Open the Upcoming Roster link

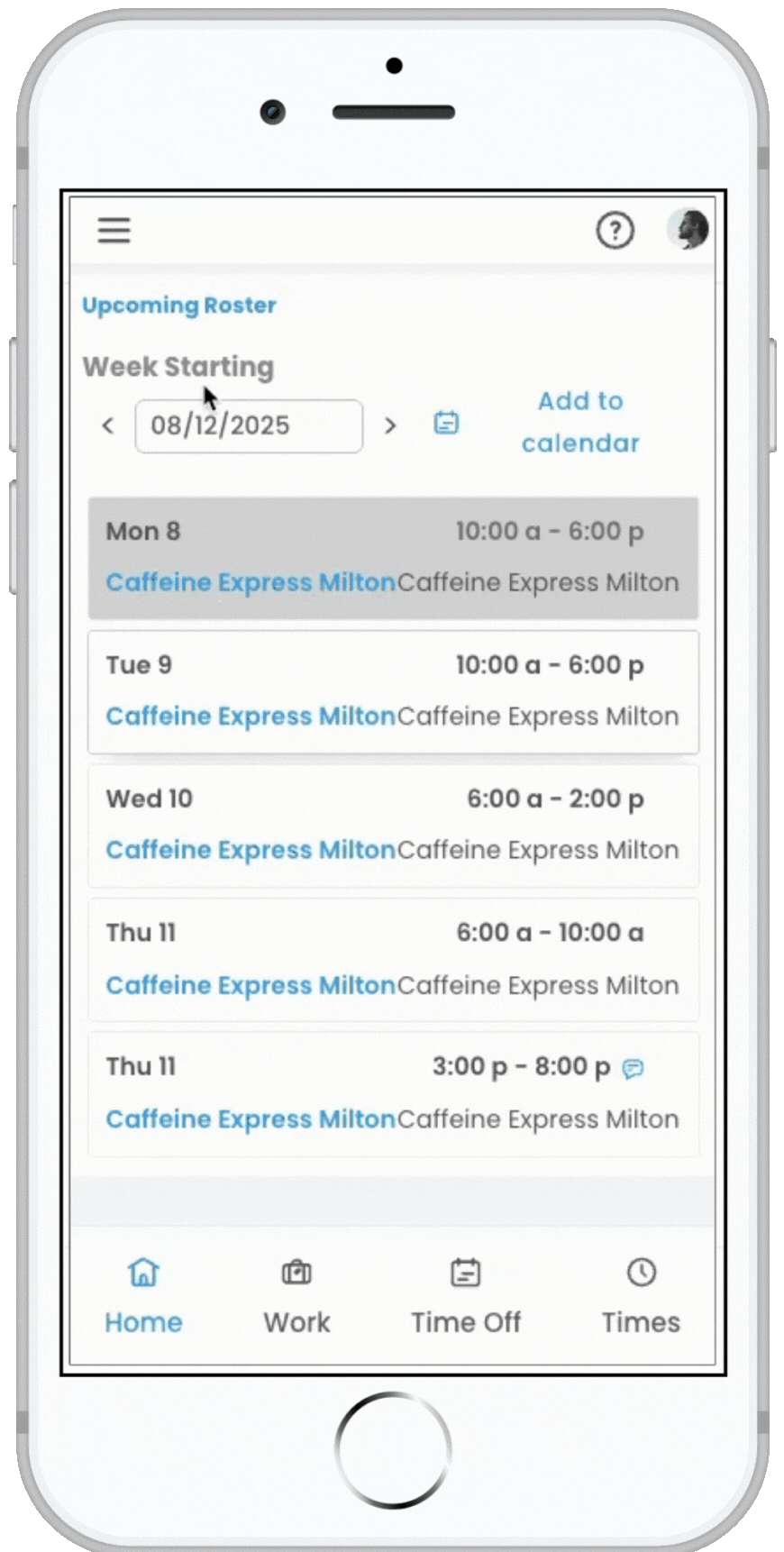[178, 306]
